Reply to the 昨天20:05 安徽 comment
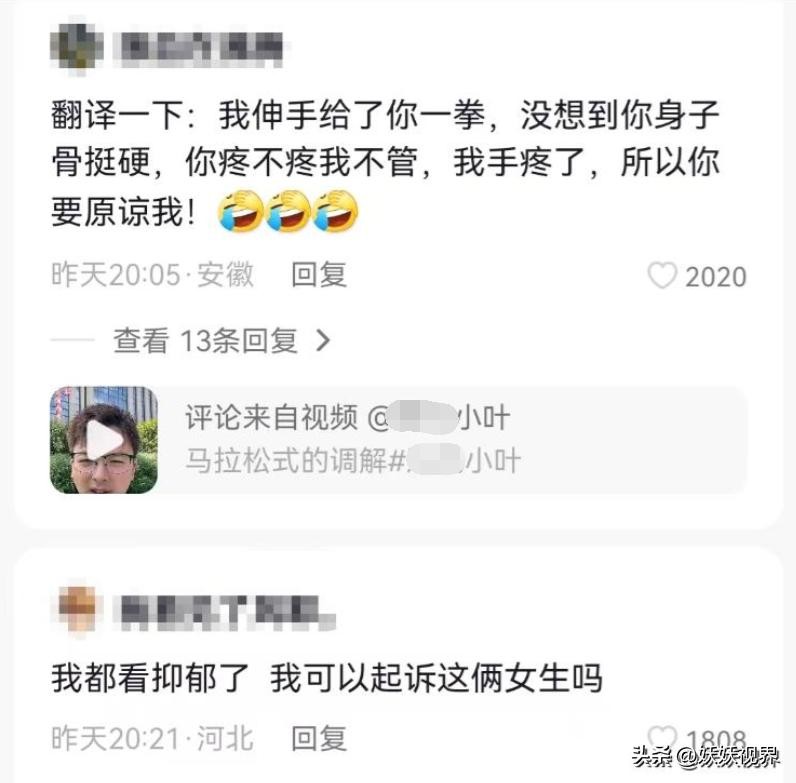796x783 pixels. pyautogui.click(x=318, y=275)
